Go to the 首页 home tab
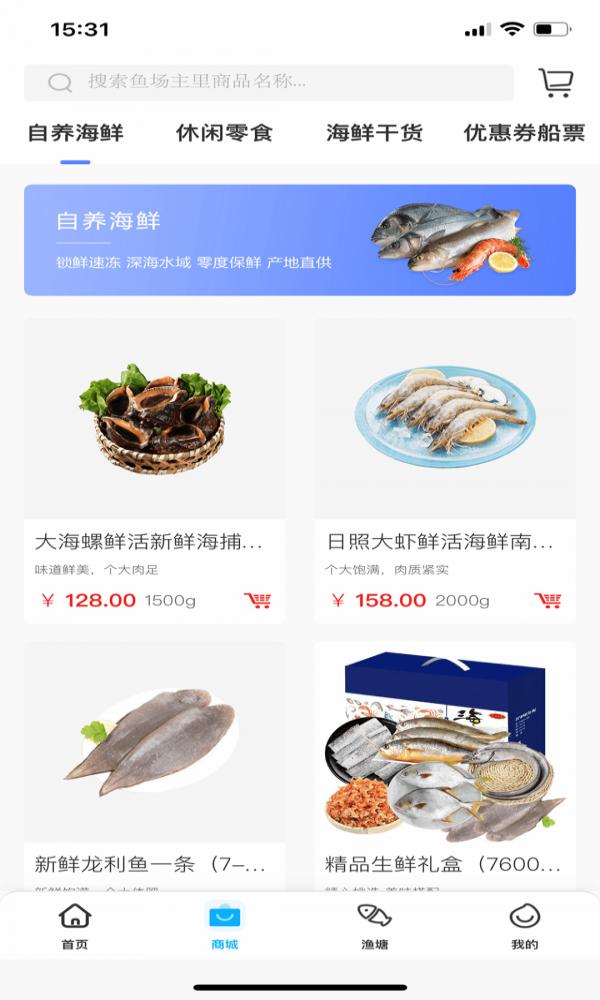Viewport: 600px width, 1000px height. coord(75,926)
